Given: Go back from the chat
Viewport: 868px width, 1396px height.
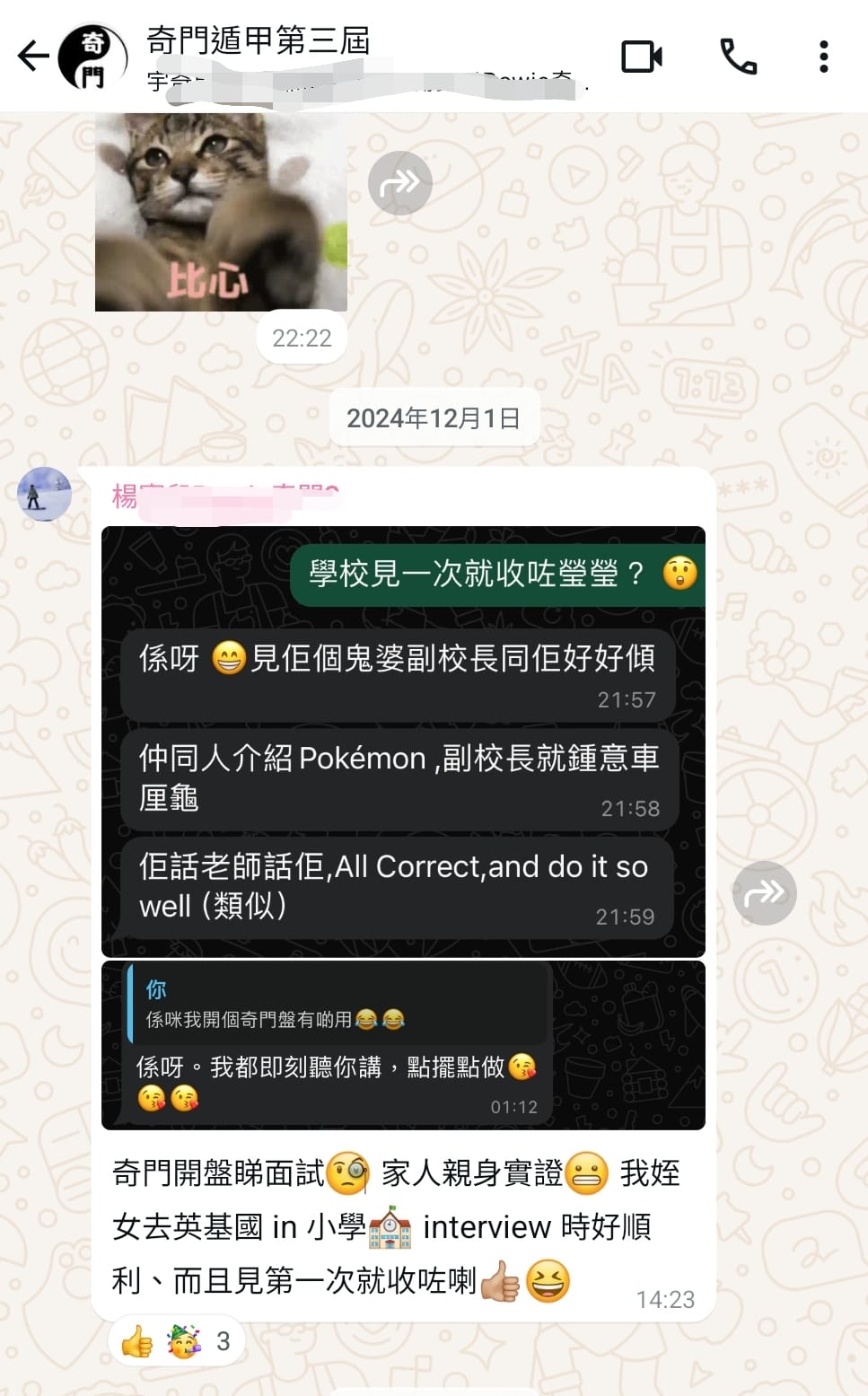Looking at the screenshot, I should 33,56.
